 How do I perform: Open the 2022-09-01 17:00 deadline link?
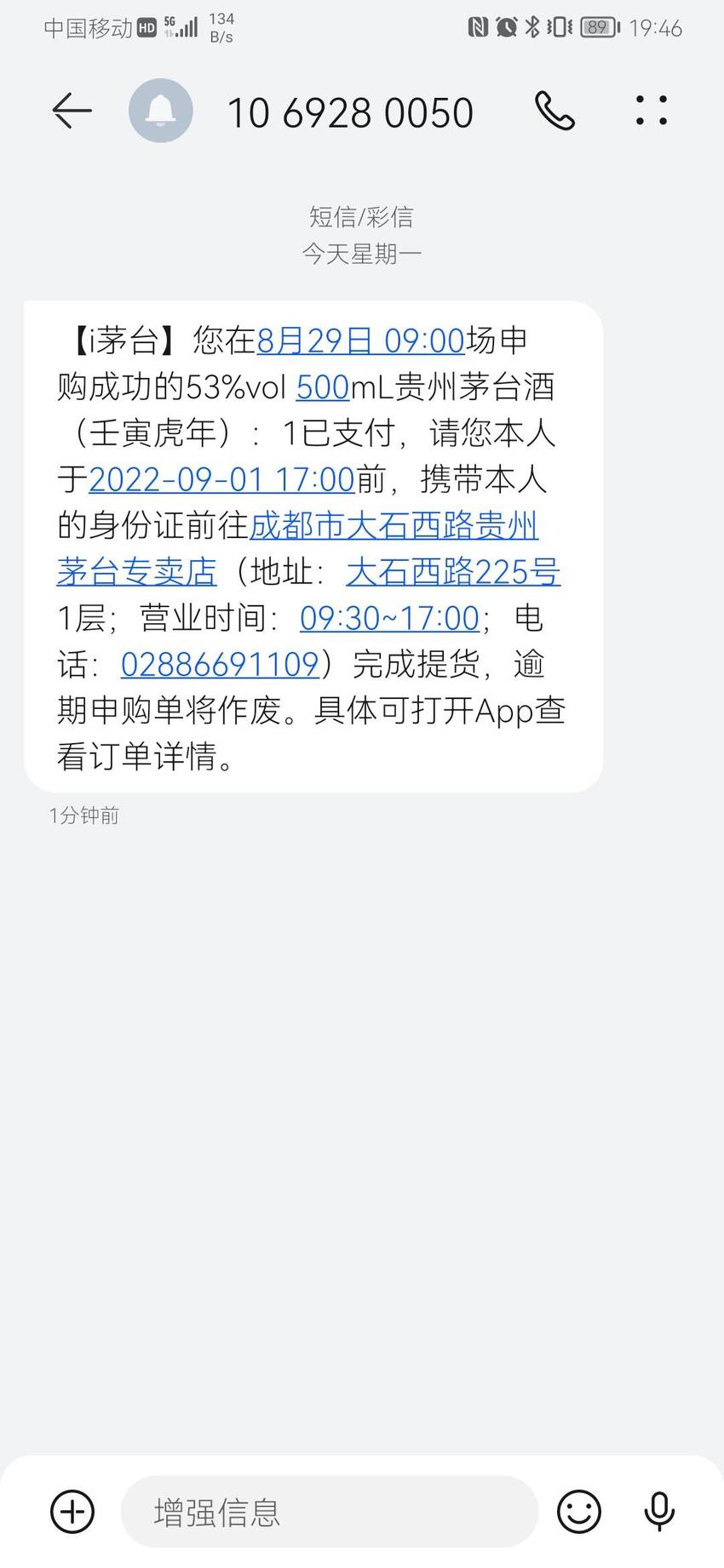click(221, 479)
